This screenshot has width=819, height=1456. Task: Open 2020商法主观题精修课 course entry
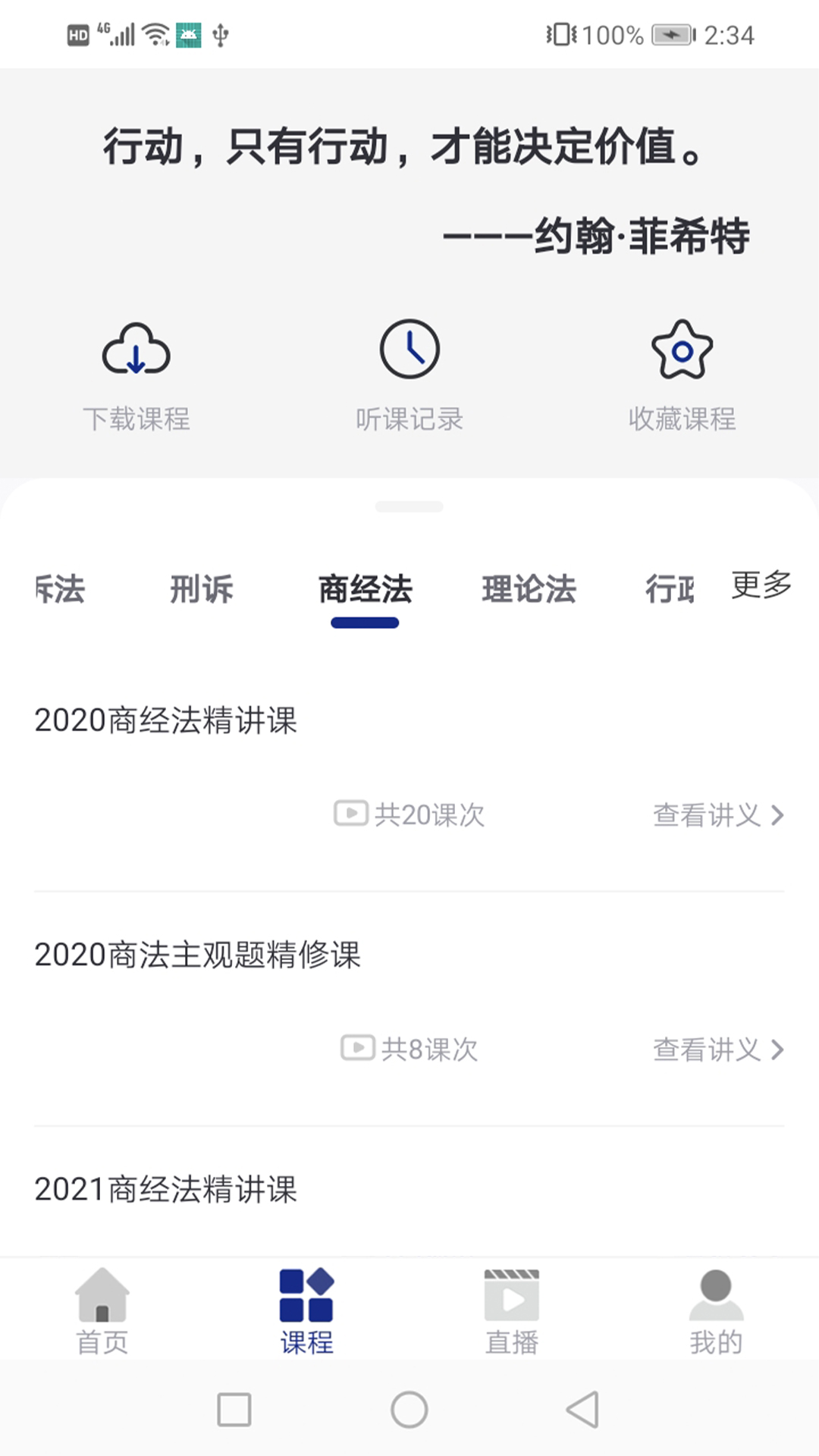(199, 956)
